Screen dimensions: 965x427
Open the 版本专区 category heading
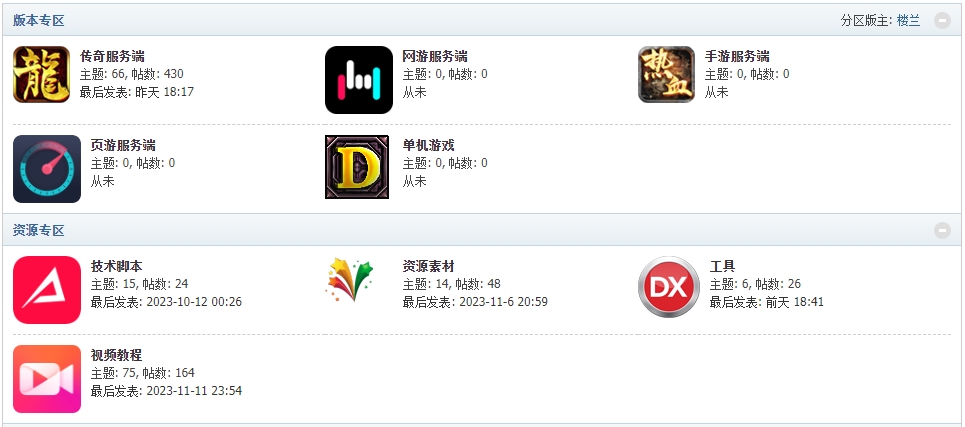38,20
